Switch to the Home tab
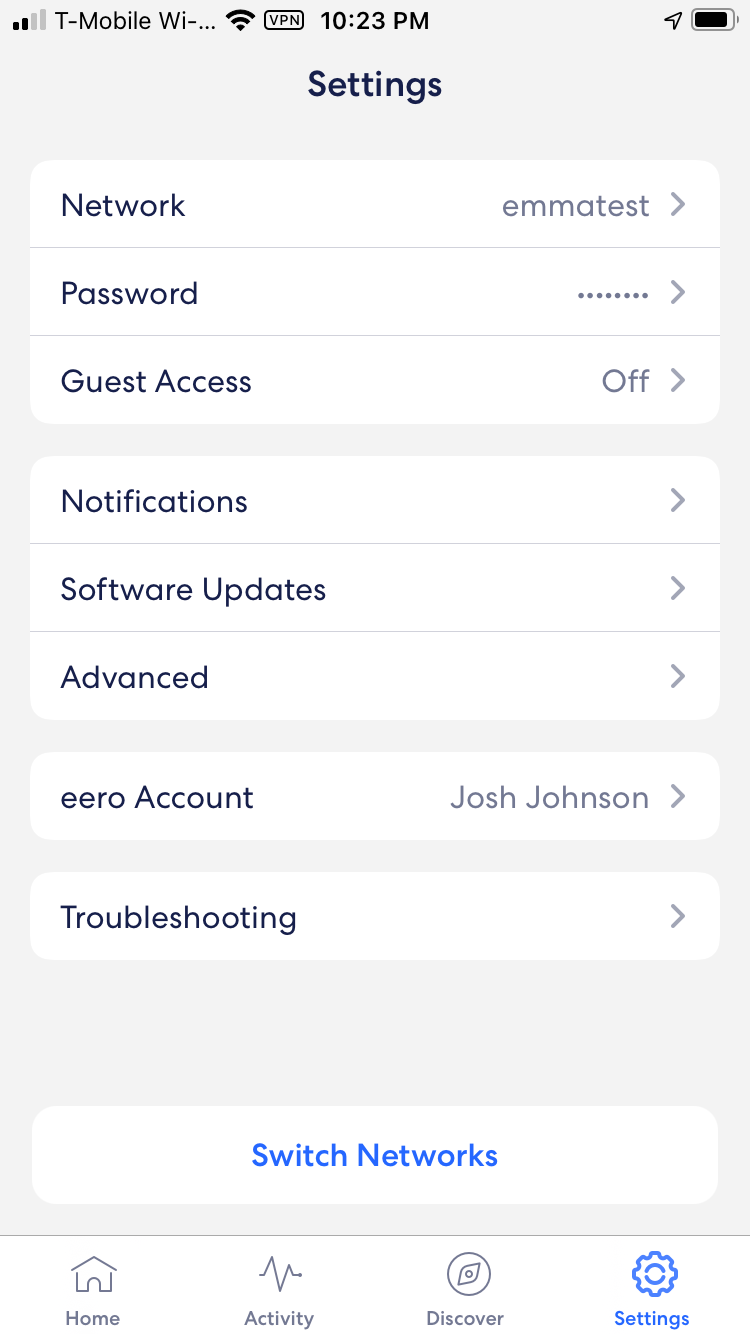This screenshot has width=750, height=1334. coord(93,1290)
